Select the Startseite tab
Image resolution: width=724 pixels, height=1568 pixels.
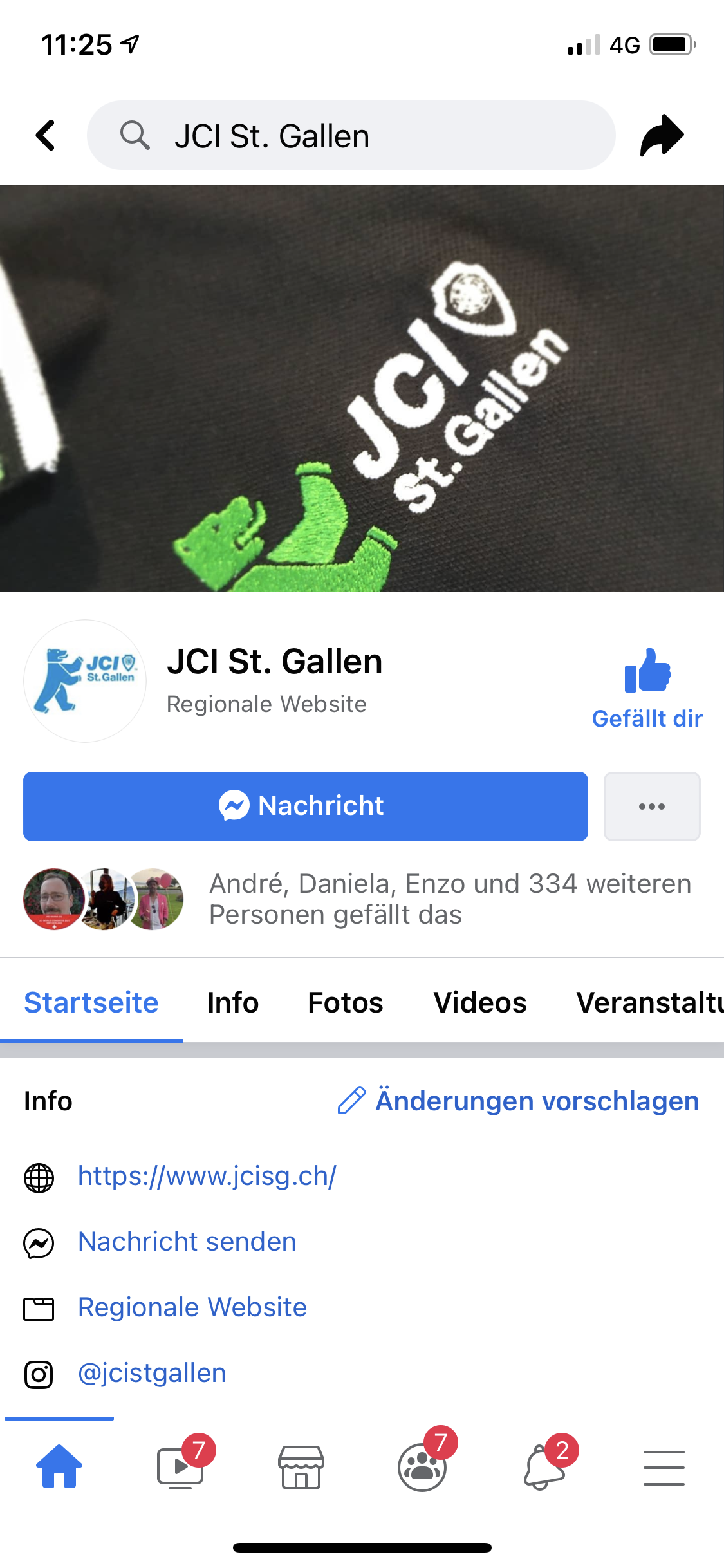(91, 1002)
